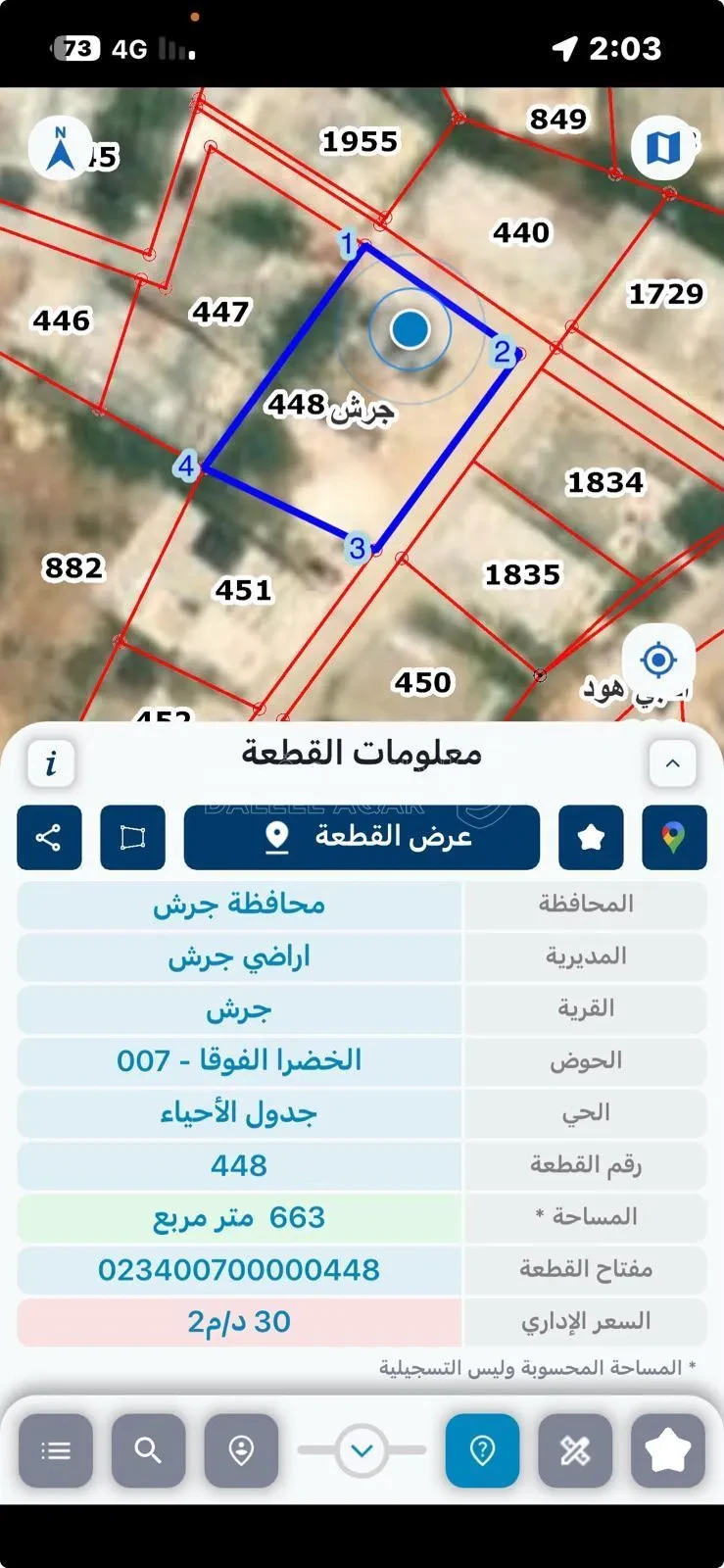724x1568 pixels.
Task: Center map on my current location
Action: (x=658, y=660)
